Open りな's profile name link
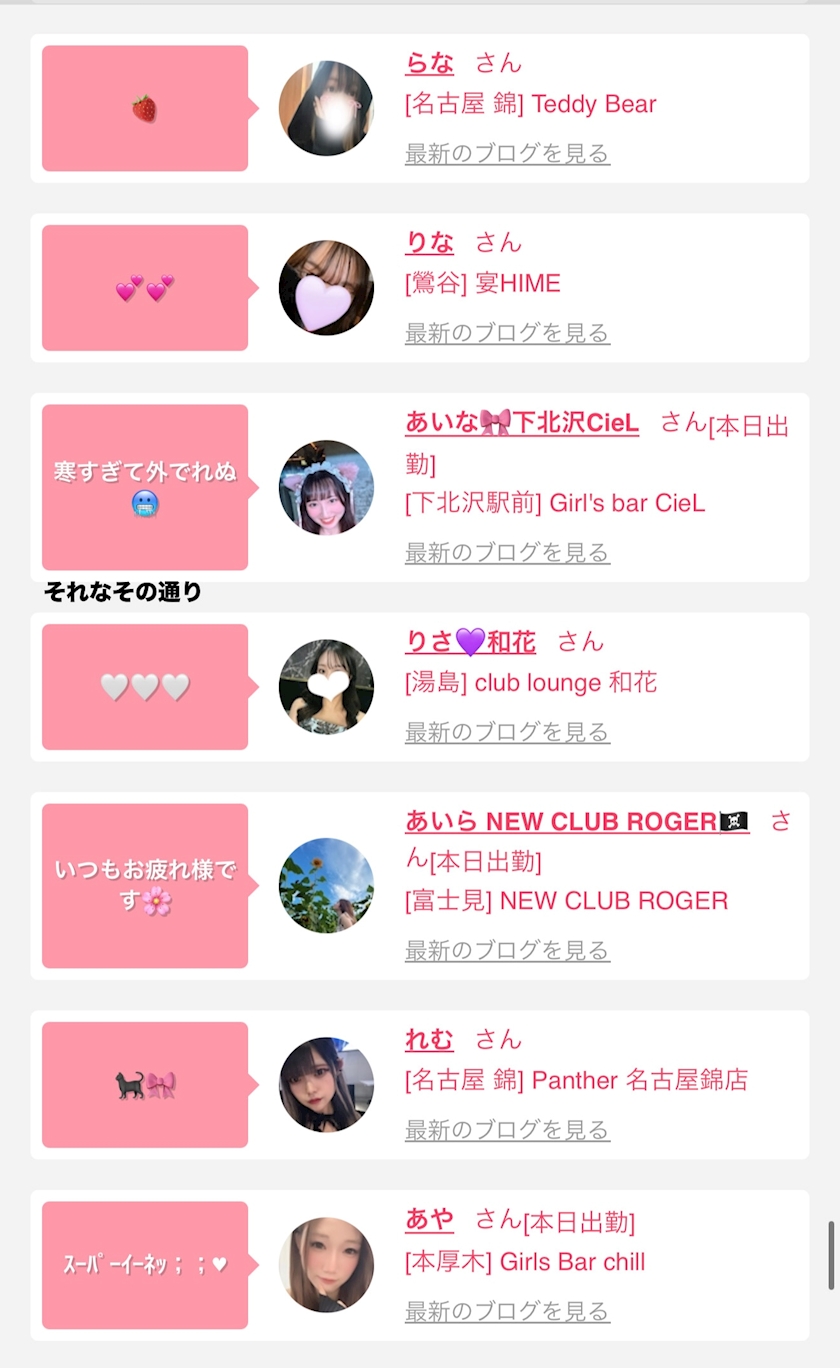840x1368 pixels. coord(429,242)
